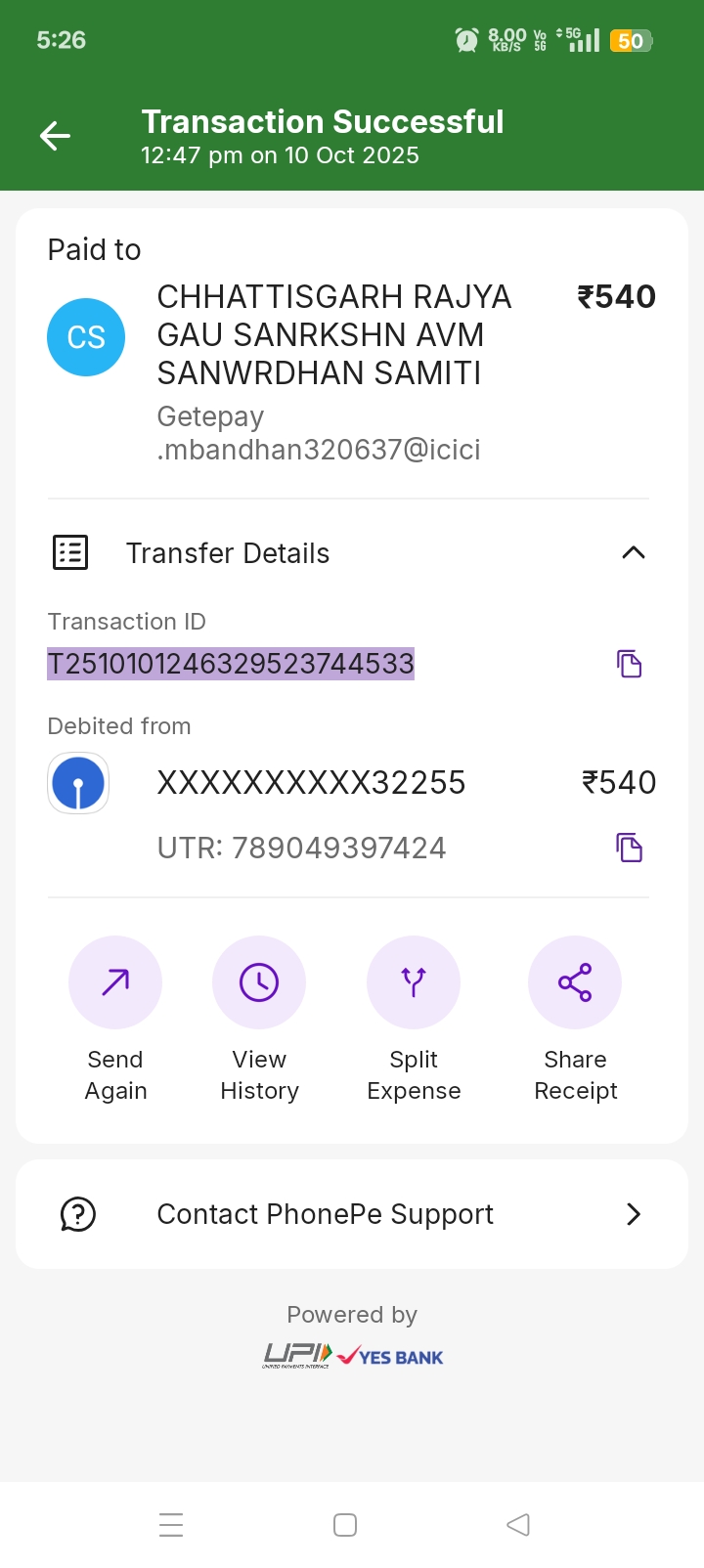The image size is (704, 1568).
Task: Copy the UTR number
Action: [x=629, y=848]
